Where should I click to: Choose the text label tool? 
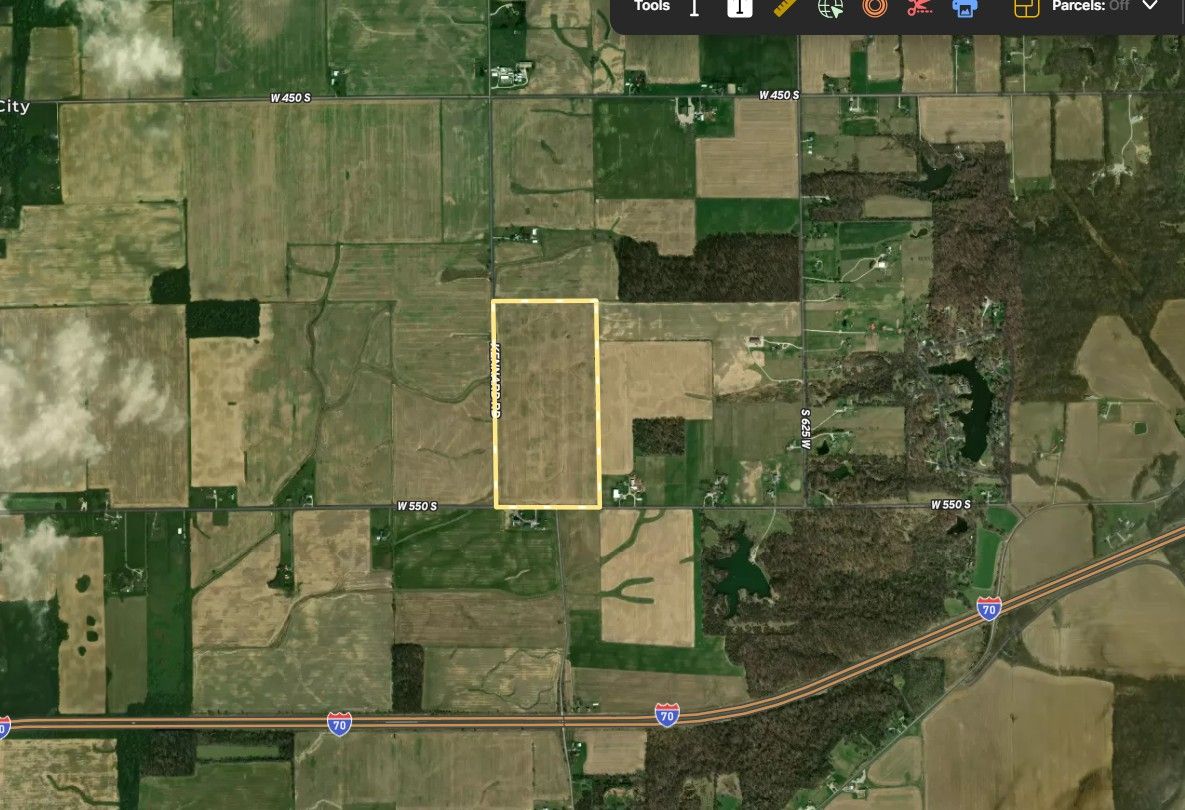point(739,8)
